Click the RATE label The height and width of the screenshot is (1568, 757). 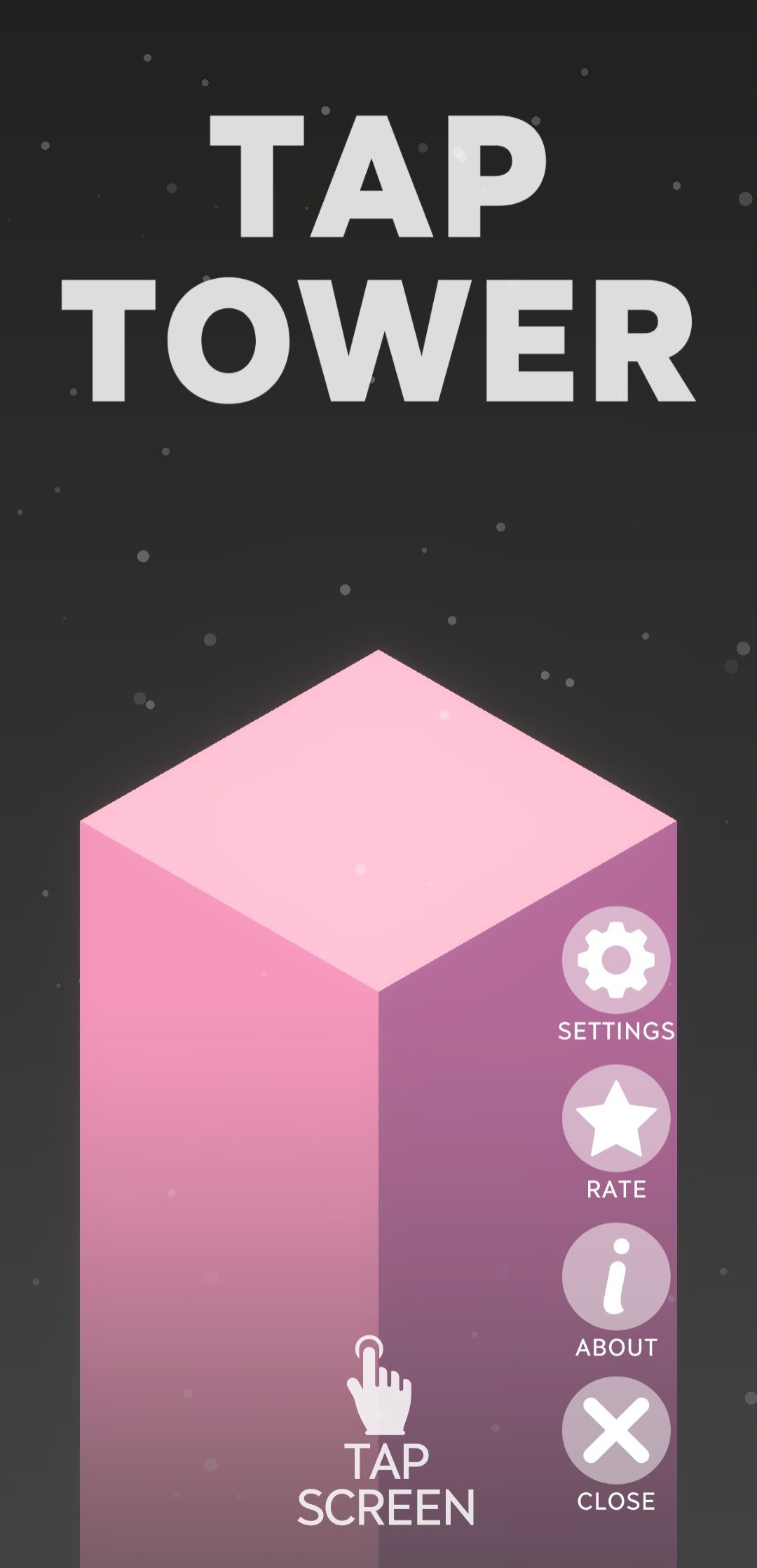click(615, 1188)
